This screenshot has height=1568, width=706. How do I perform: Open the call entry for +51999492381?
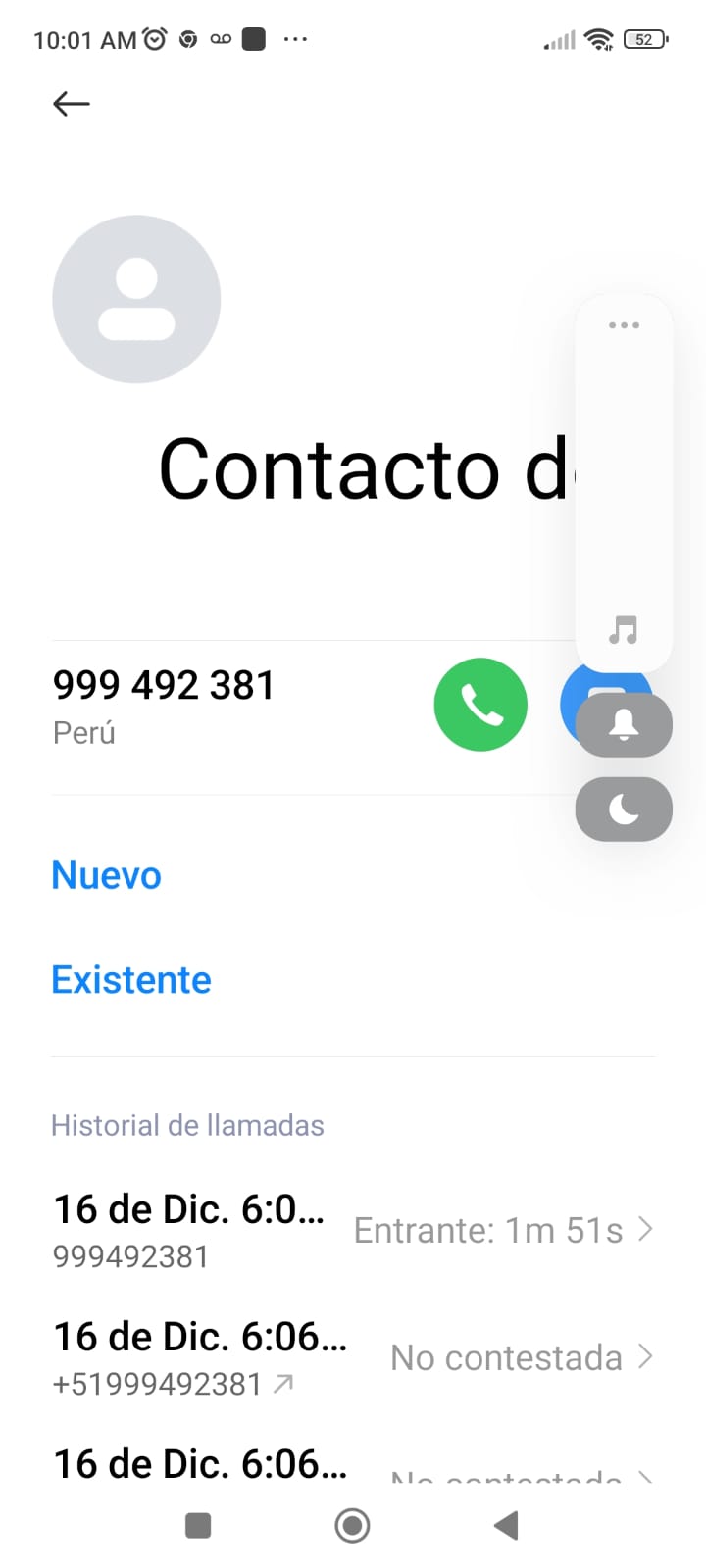[x=353, y=1357]
